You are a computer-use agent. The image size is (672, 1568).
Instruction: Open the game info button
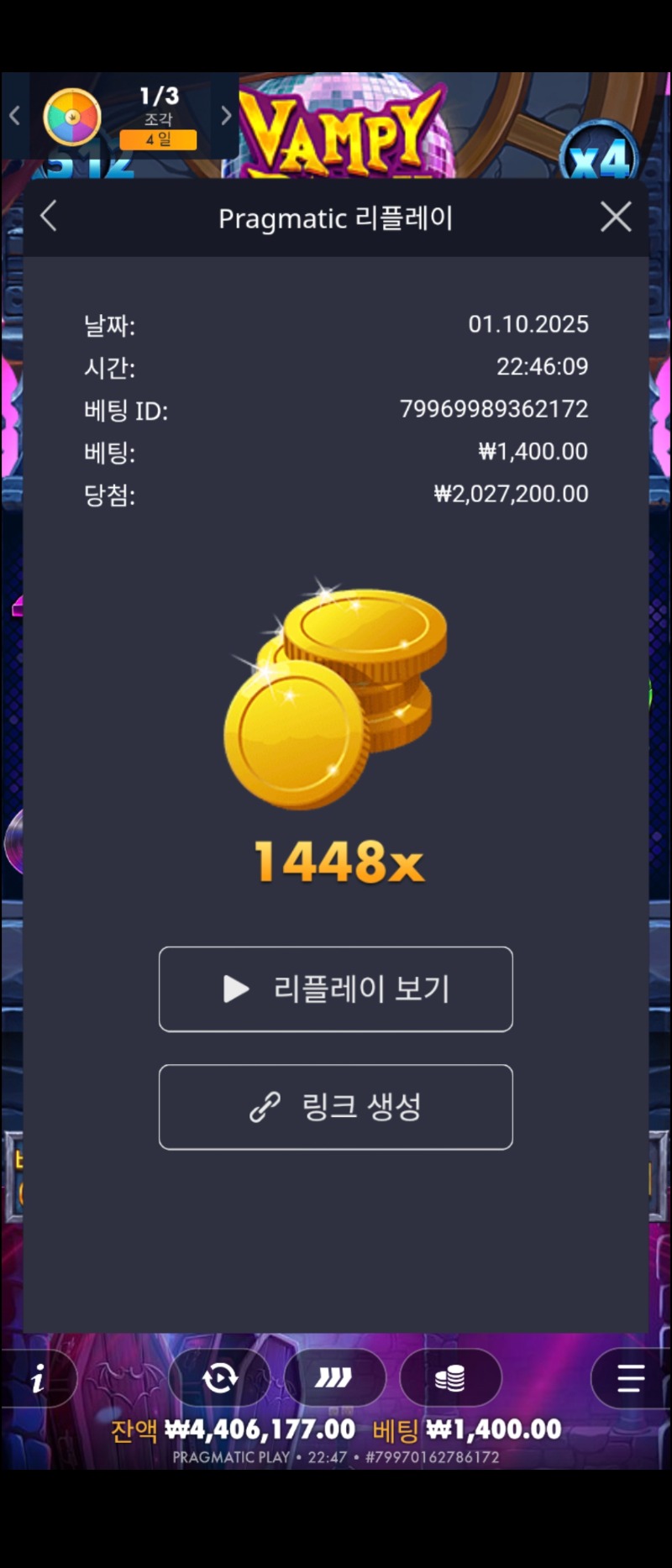[38, 1378]
